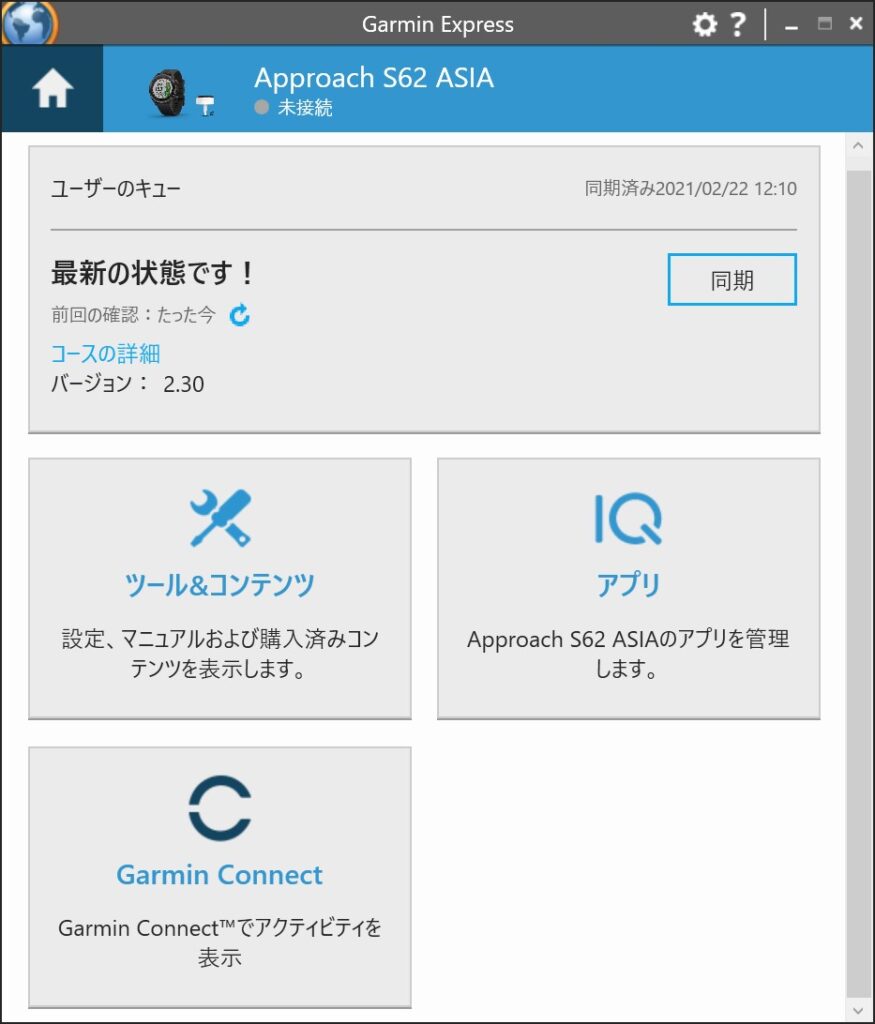
Task: Open the コースの詳細 link
Action: coord(105,353)
